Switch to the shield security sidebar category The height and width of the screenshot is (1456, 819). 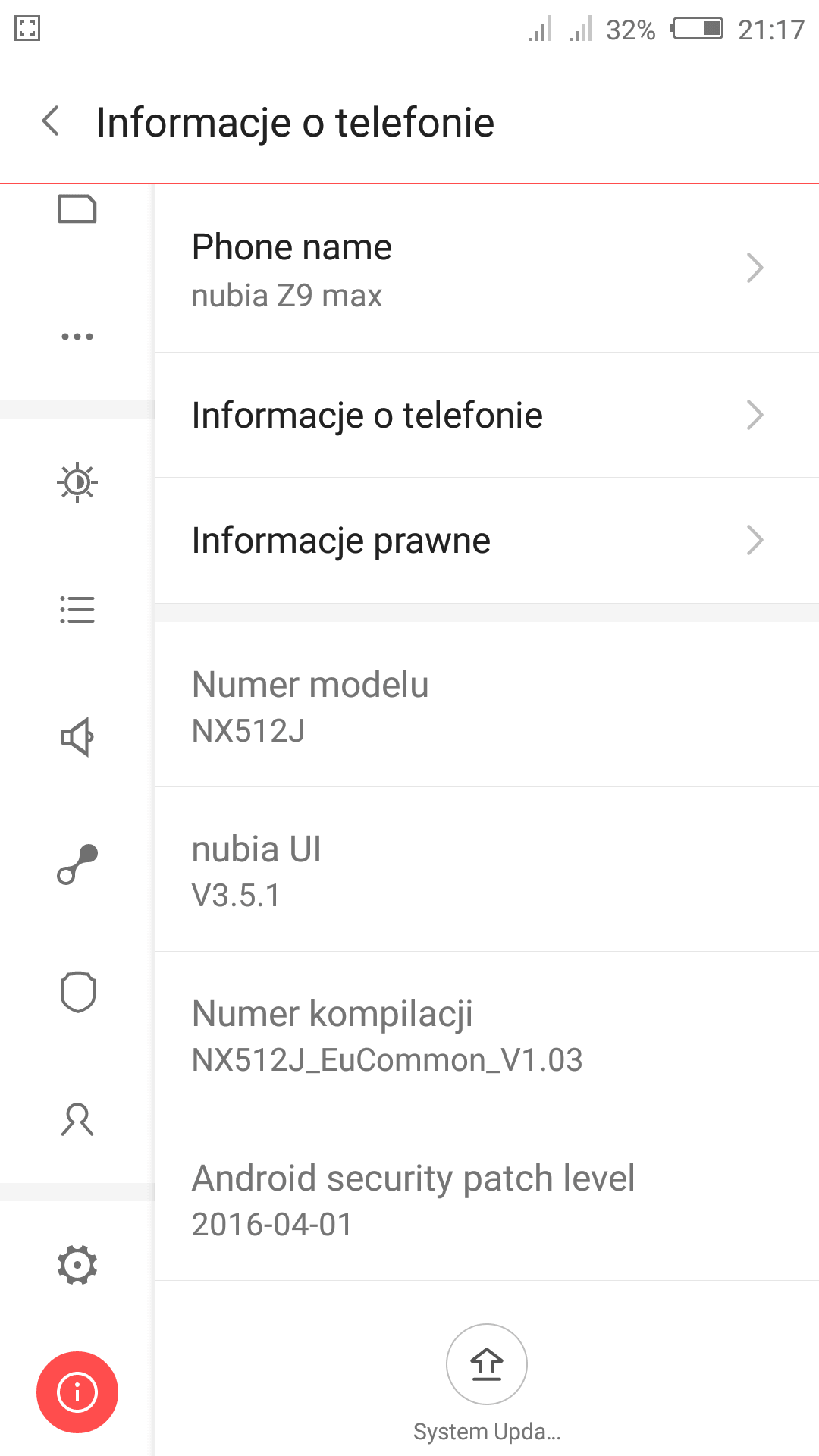tap(77, 992)
